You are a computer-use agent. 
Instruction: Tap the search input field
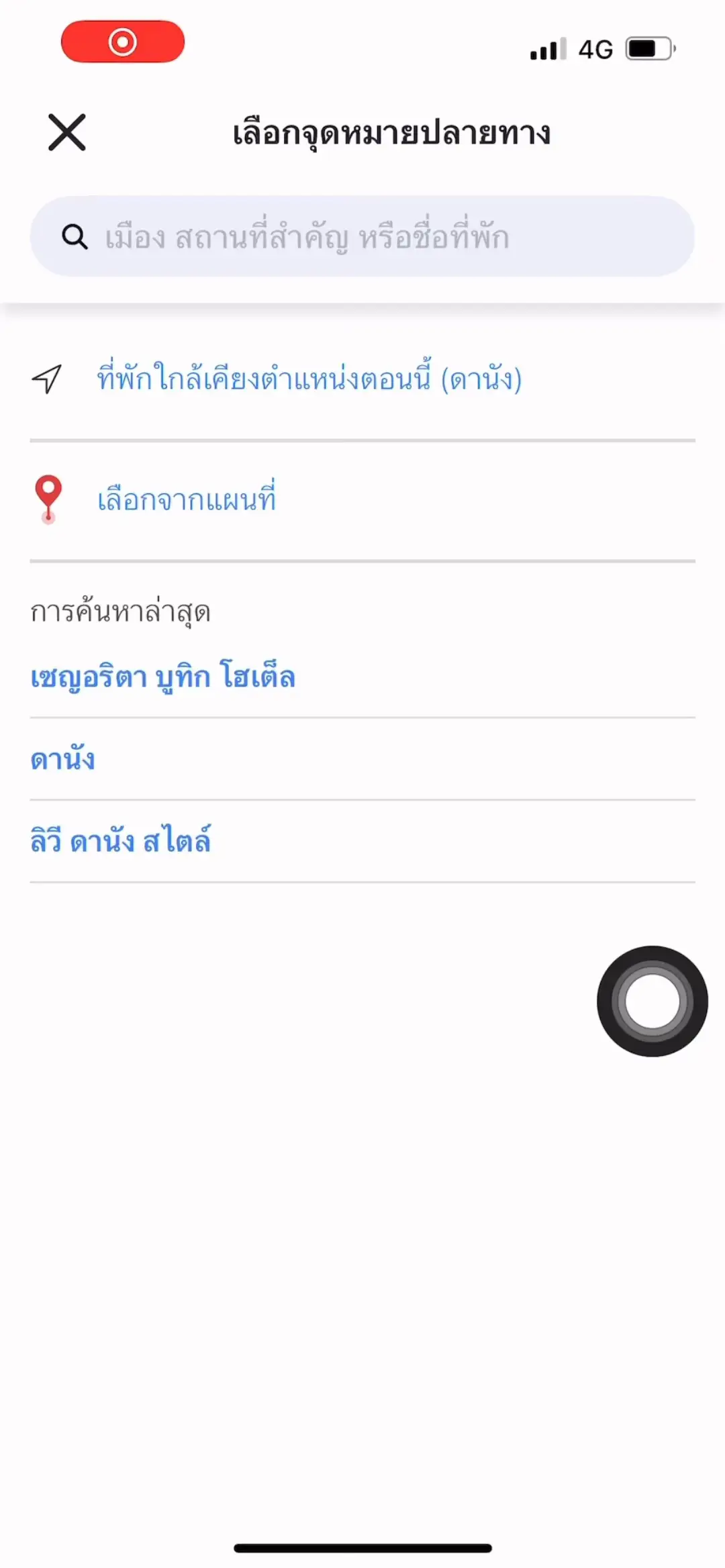point(362,236)
